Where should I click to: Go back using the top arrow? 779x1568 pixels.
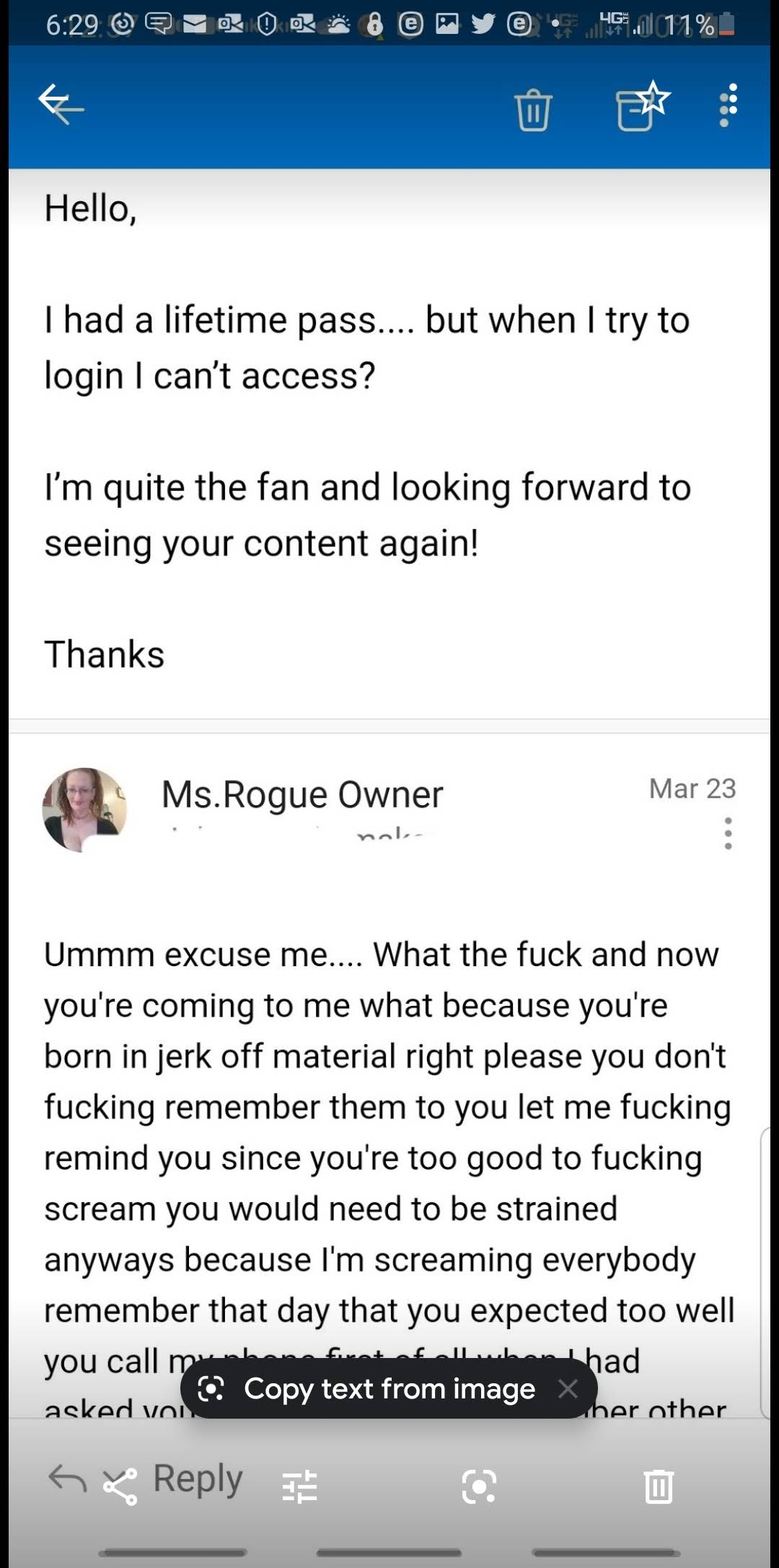tap(61, 105)
